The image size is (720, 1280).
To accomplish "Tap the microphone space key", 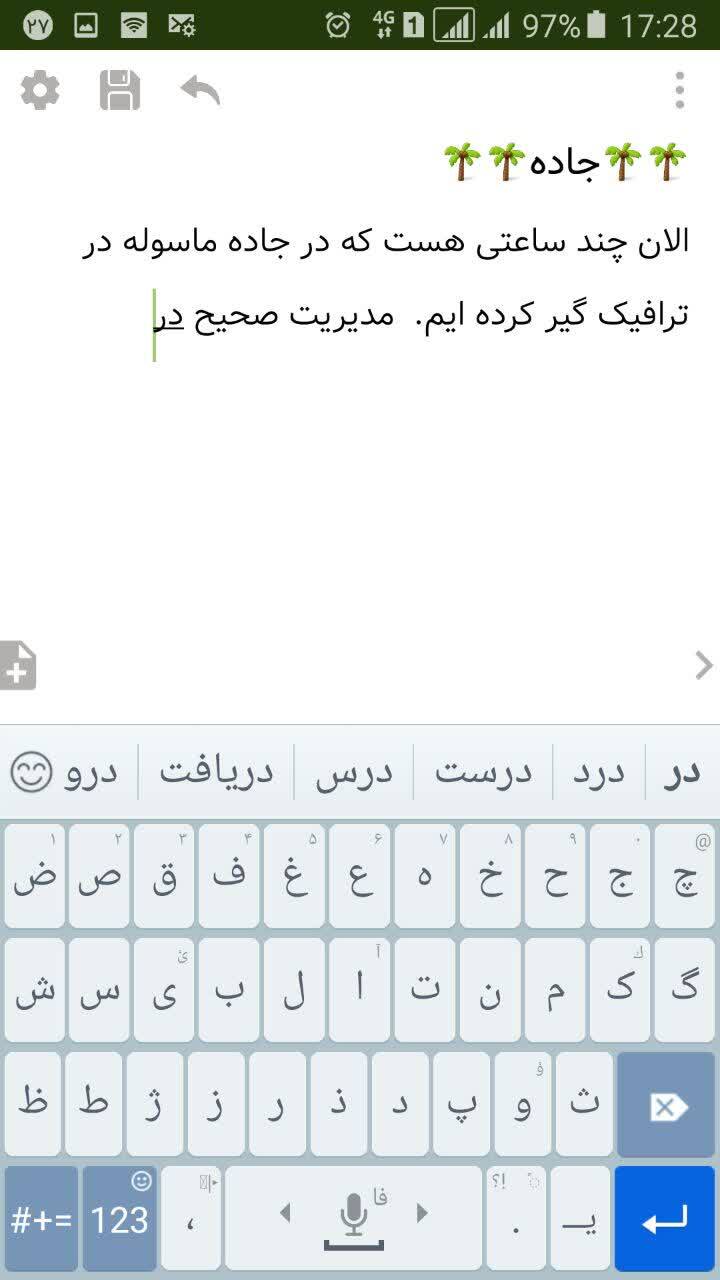I will 353,1219.
